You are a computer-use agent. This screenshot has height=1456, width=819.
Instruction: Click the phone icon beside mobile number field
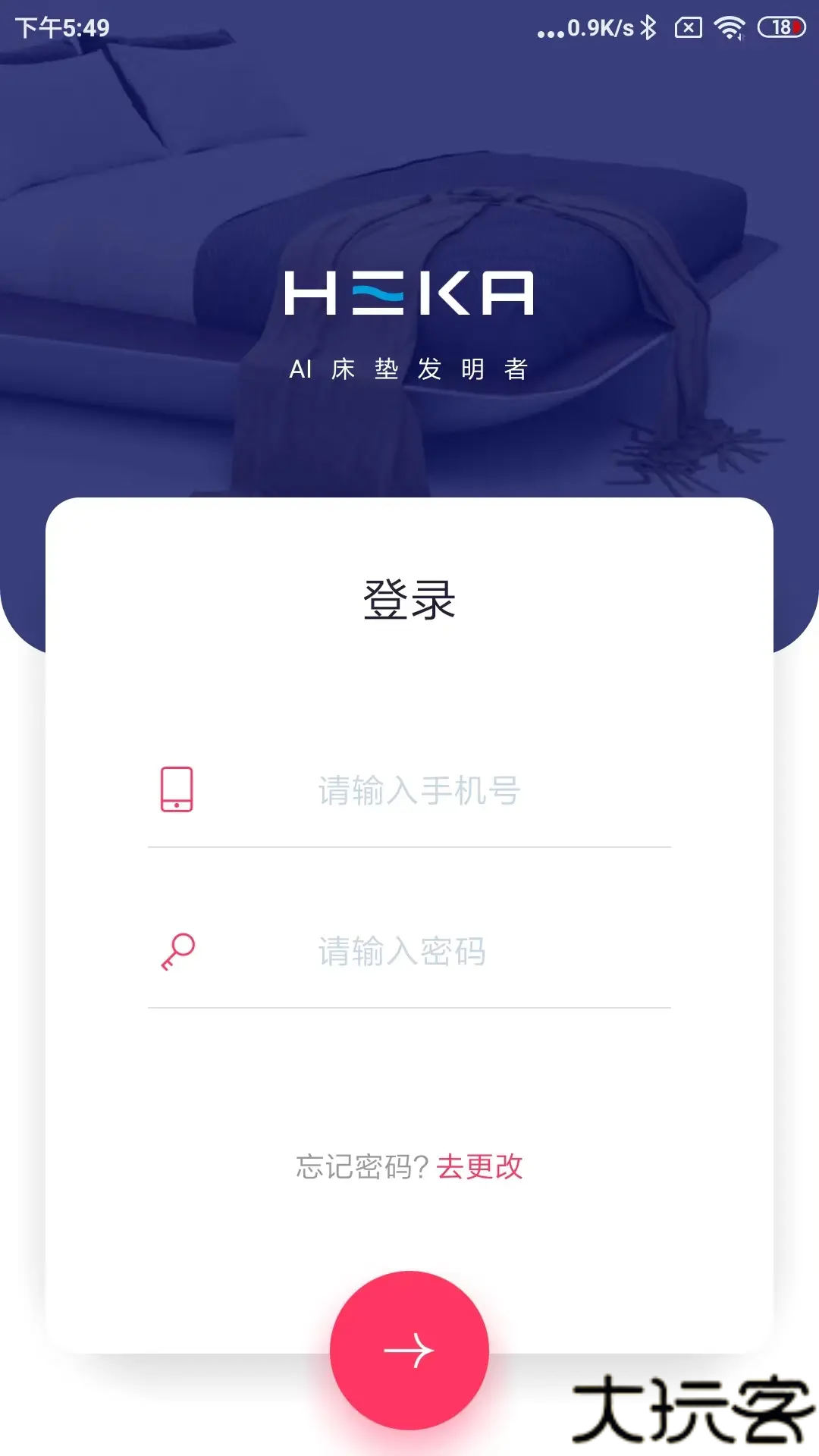176,790
